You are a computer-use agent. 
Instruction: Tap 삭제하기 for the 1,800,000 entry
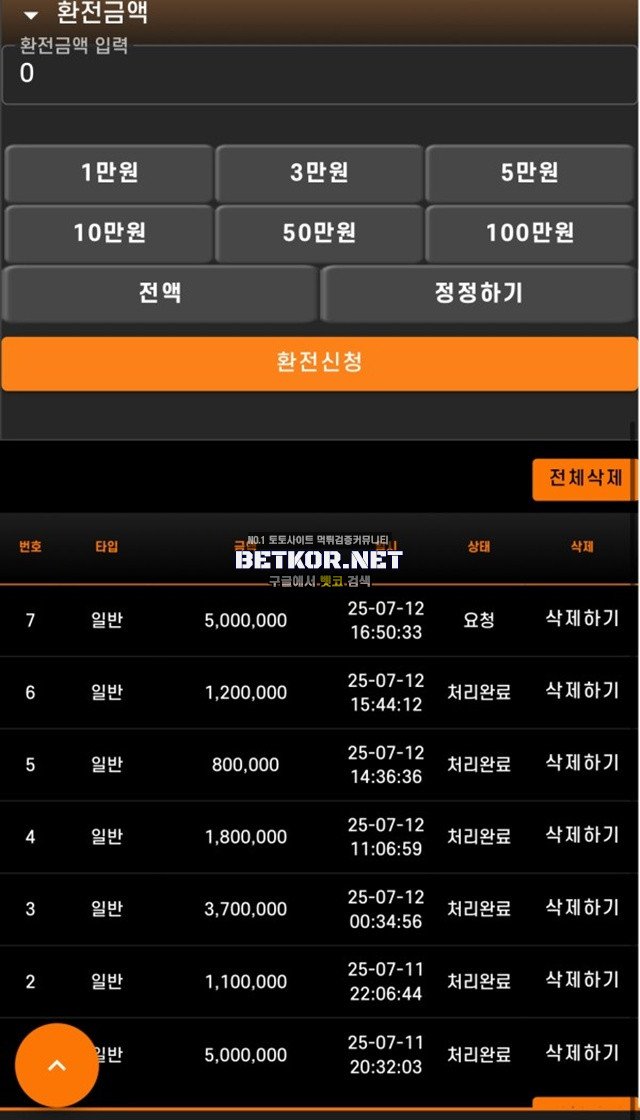[x=582, y=836]
